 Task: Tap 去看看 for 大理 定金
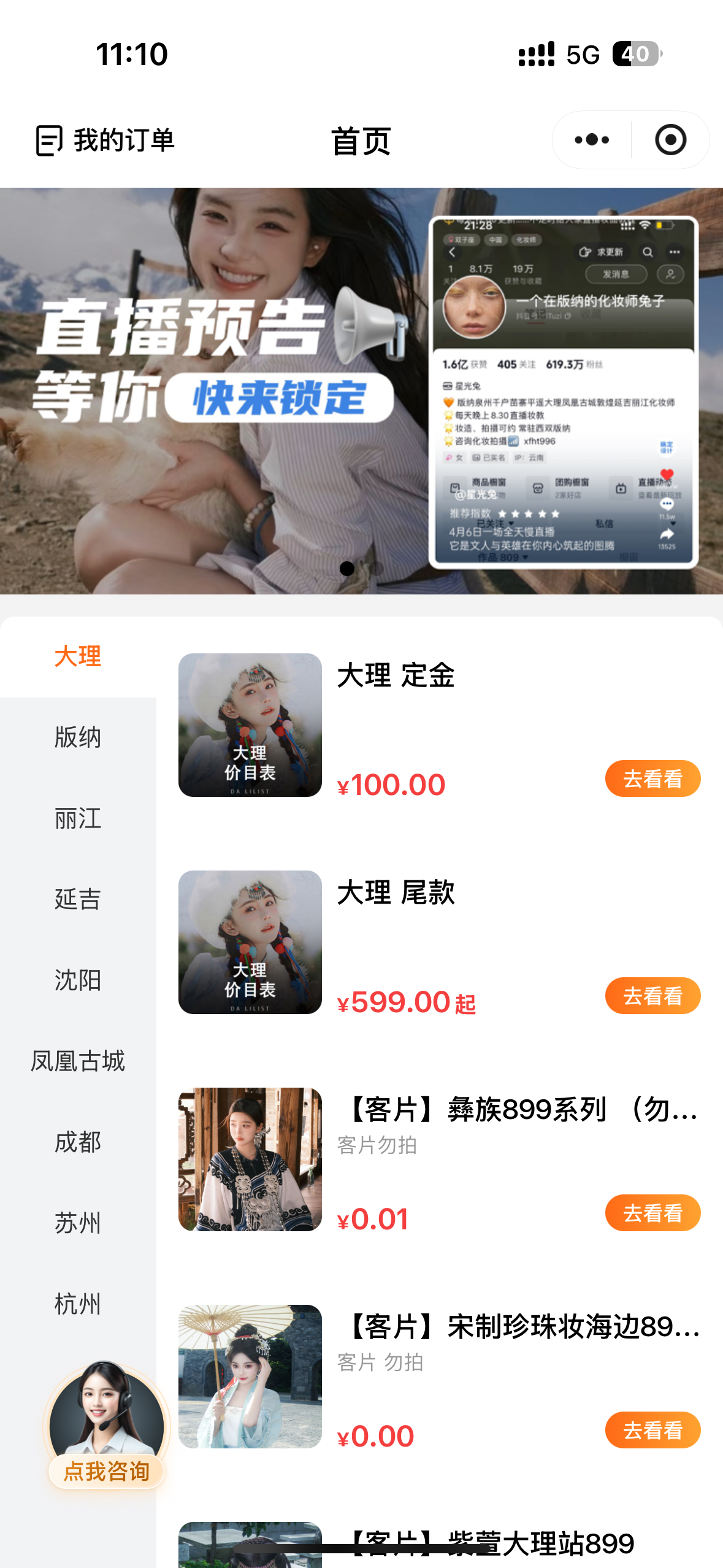652,778
